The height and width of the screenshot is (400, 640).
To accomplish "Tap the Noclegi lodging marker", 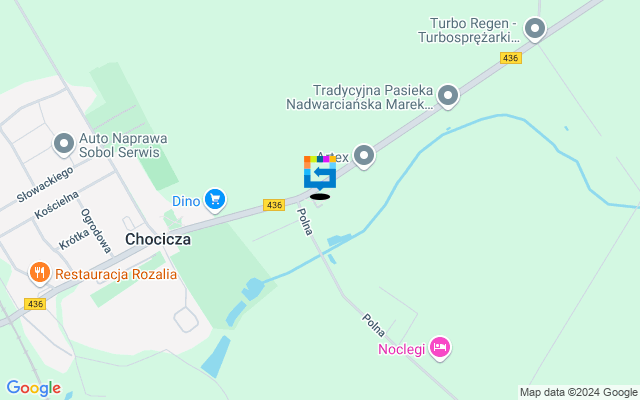I will pos(441,348).
